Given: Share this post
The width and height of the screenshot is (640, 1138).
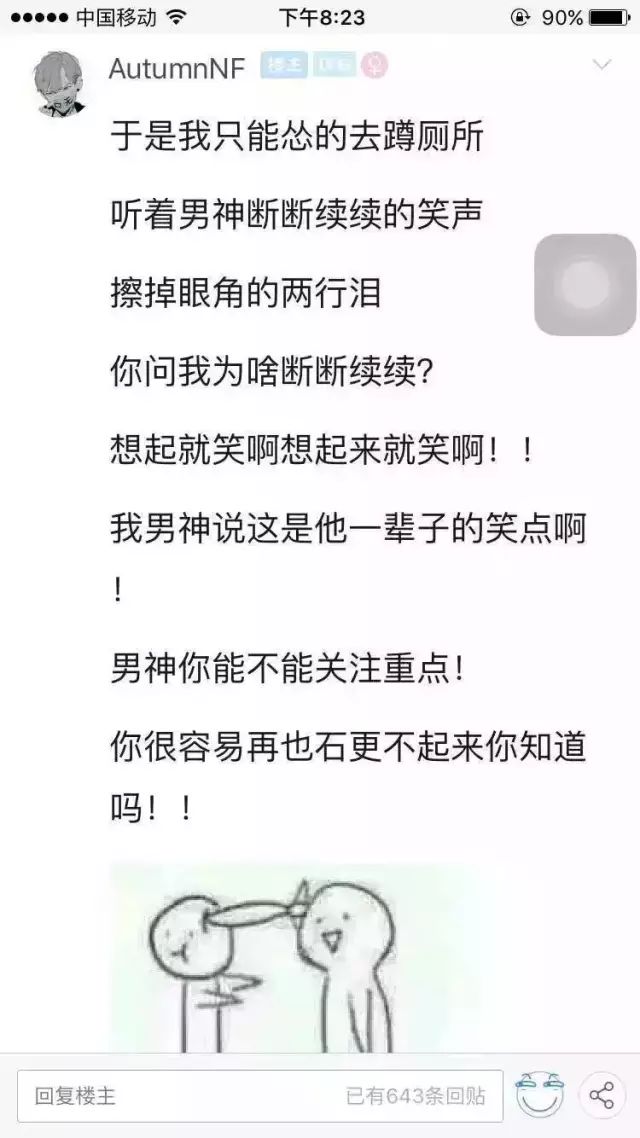Looking at the screenshot, I should (602, 1095).
